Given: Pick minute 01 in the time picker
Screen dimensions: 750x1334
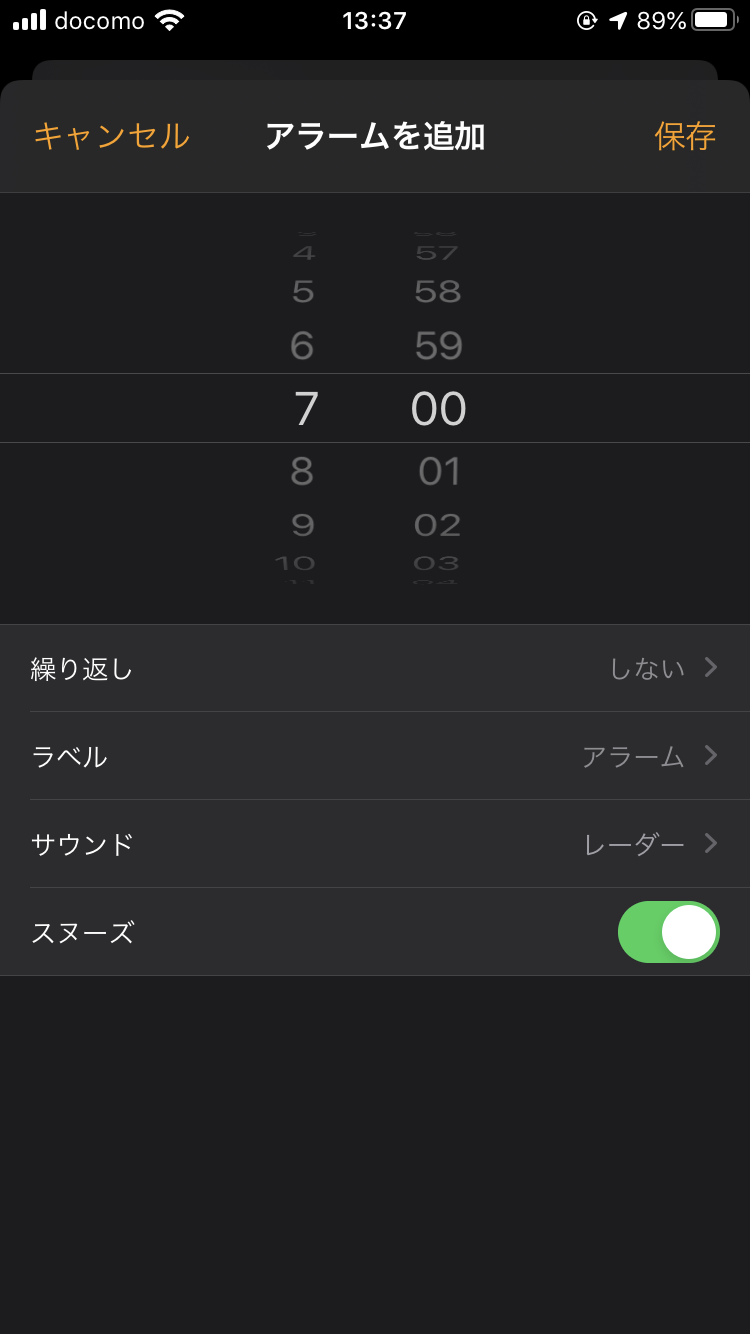Looking at the screenshot, I should 439,471.
